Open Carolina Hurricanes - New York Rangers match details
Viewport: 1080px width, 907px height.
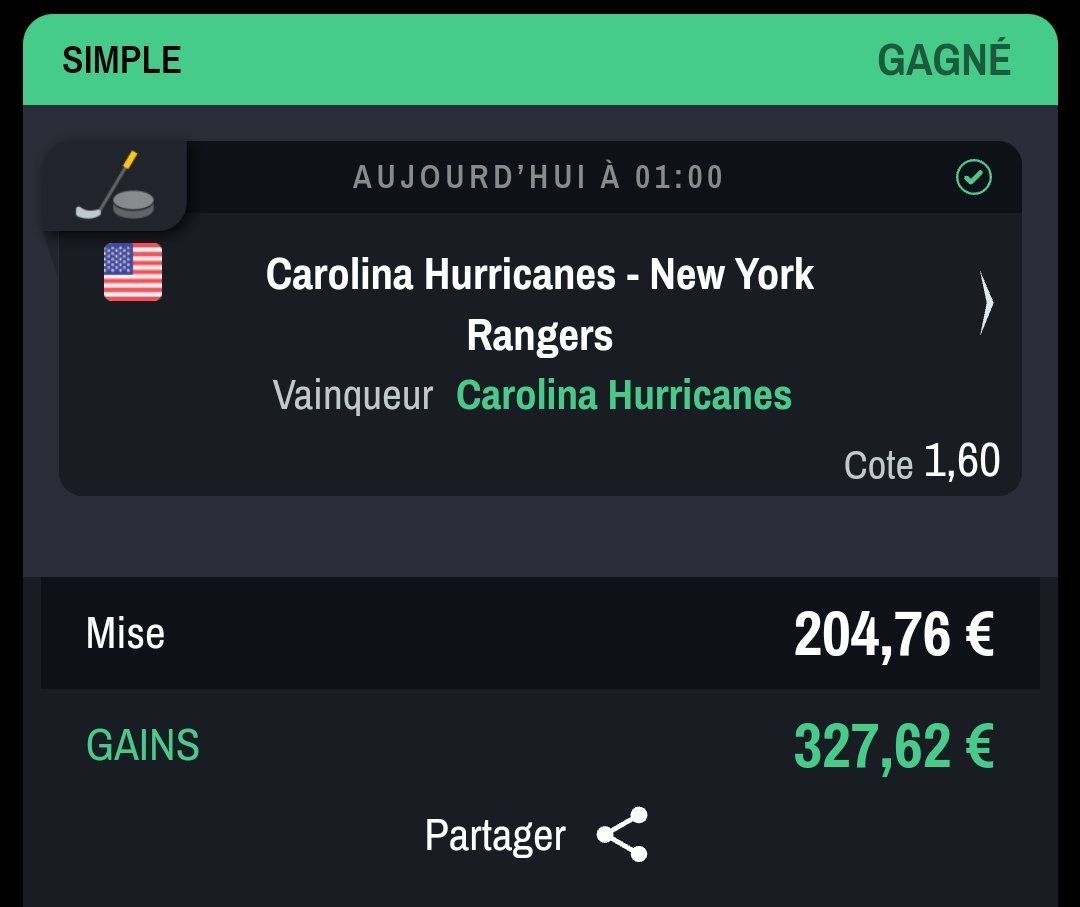pos(986,303)
